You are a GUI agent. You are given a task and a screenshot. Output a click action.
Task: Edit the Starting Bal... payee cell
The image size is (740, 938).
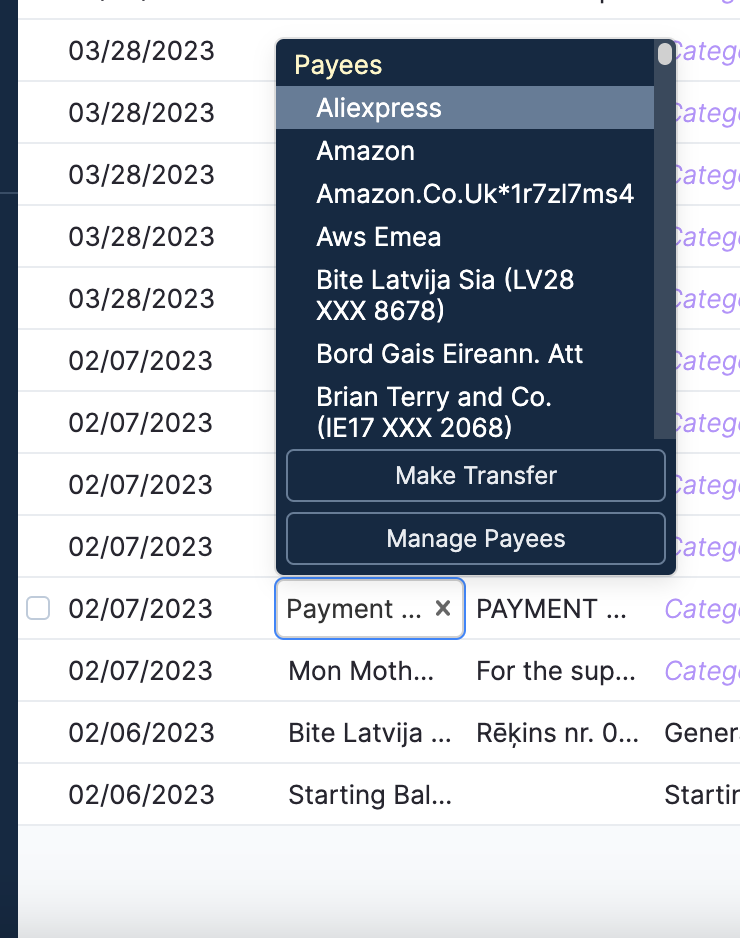[x=370, y=795]
